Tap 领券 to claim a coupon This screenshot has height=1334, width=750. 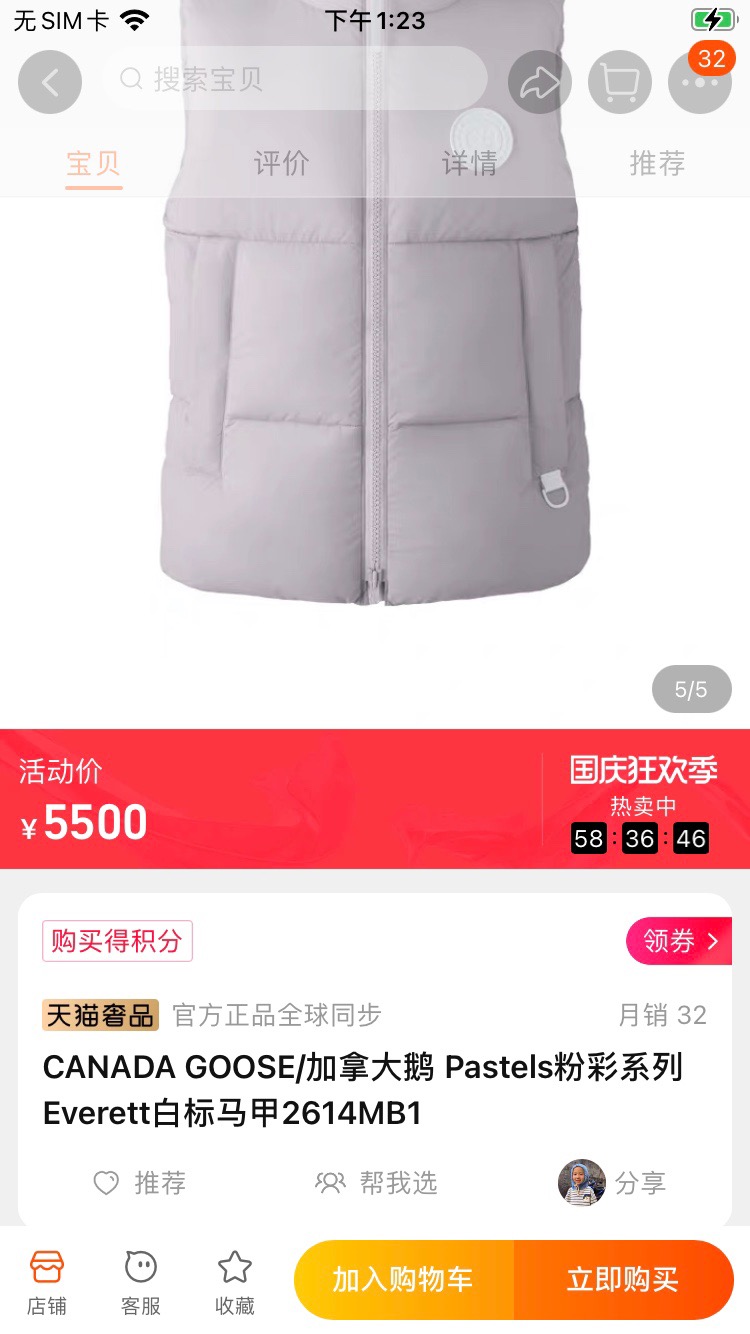tap(679, 941)
